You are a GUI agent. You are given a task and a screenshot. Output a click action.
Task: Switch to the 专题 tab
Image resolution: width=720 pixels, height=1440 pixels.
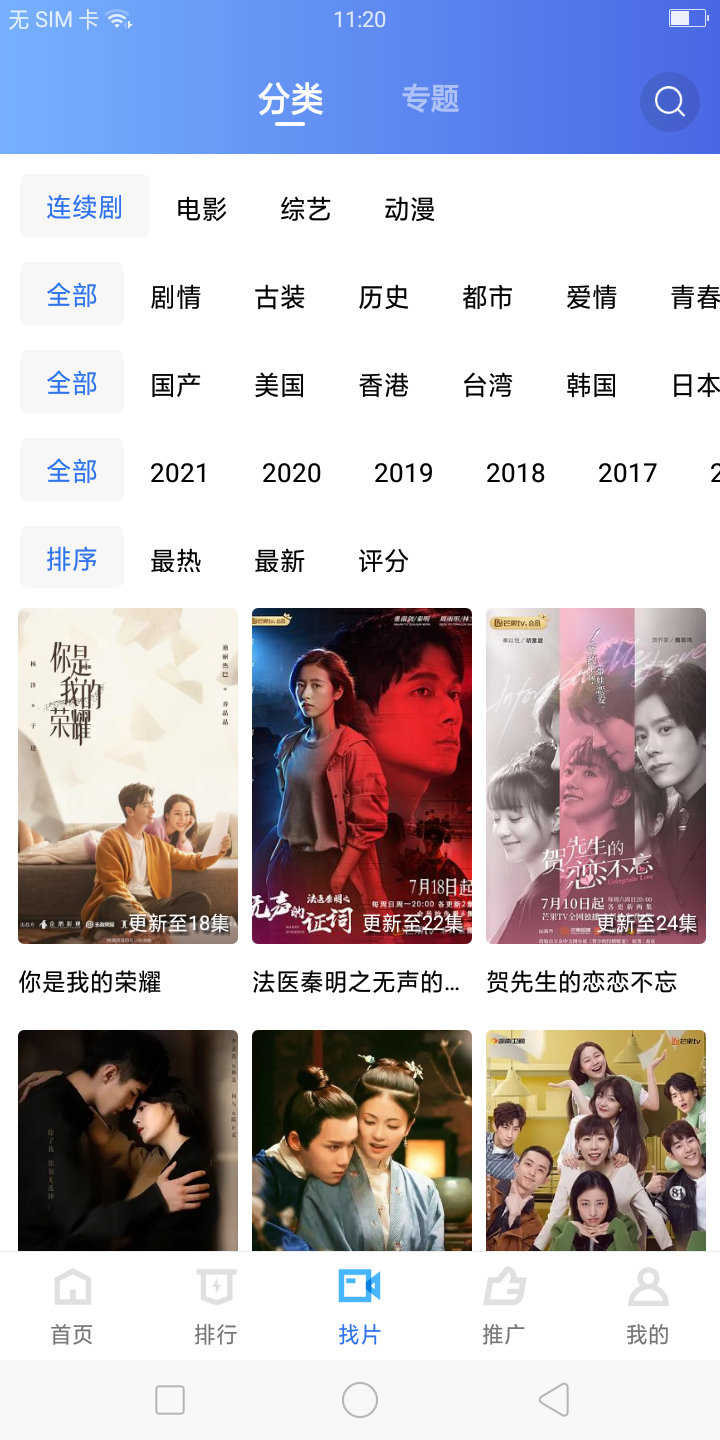(430, 100)
